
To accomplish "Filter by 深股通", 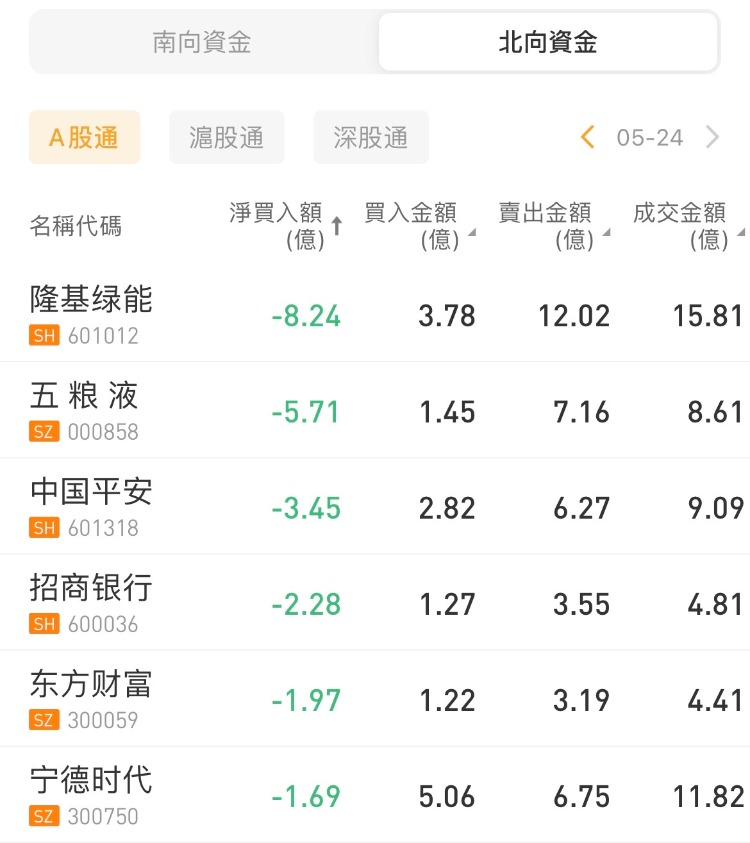I will pos(371,137).
